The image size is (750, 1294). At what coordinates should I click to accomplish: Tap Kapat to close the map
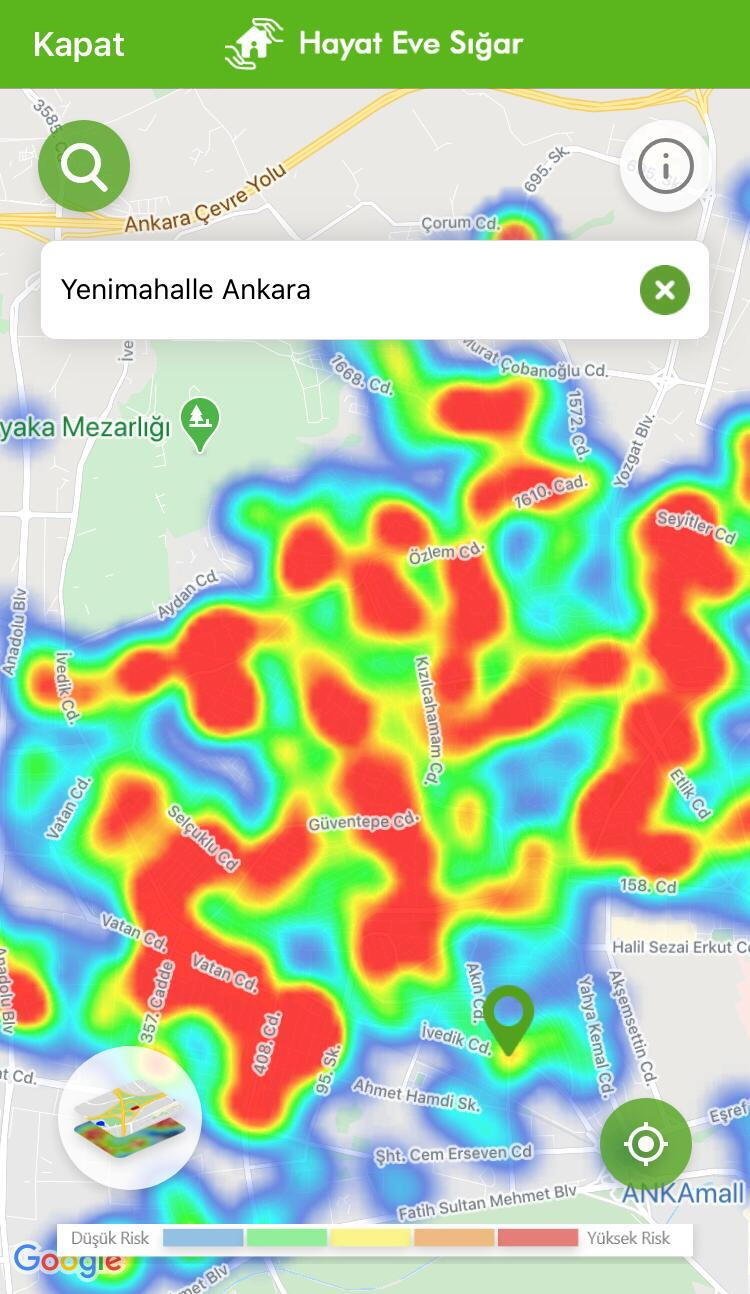tap(78, 44)
